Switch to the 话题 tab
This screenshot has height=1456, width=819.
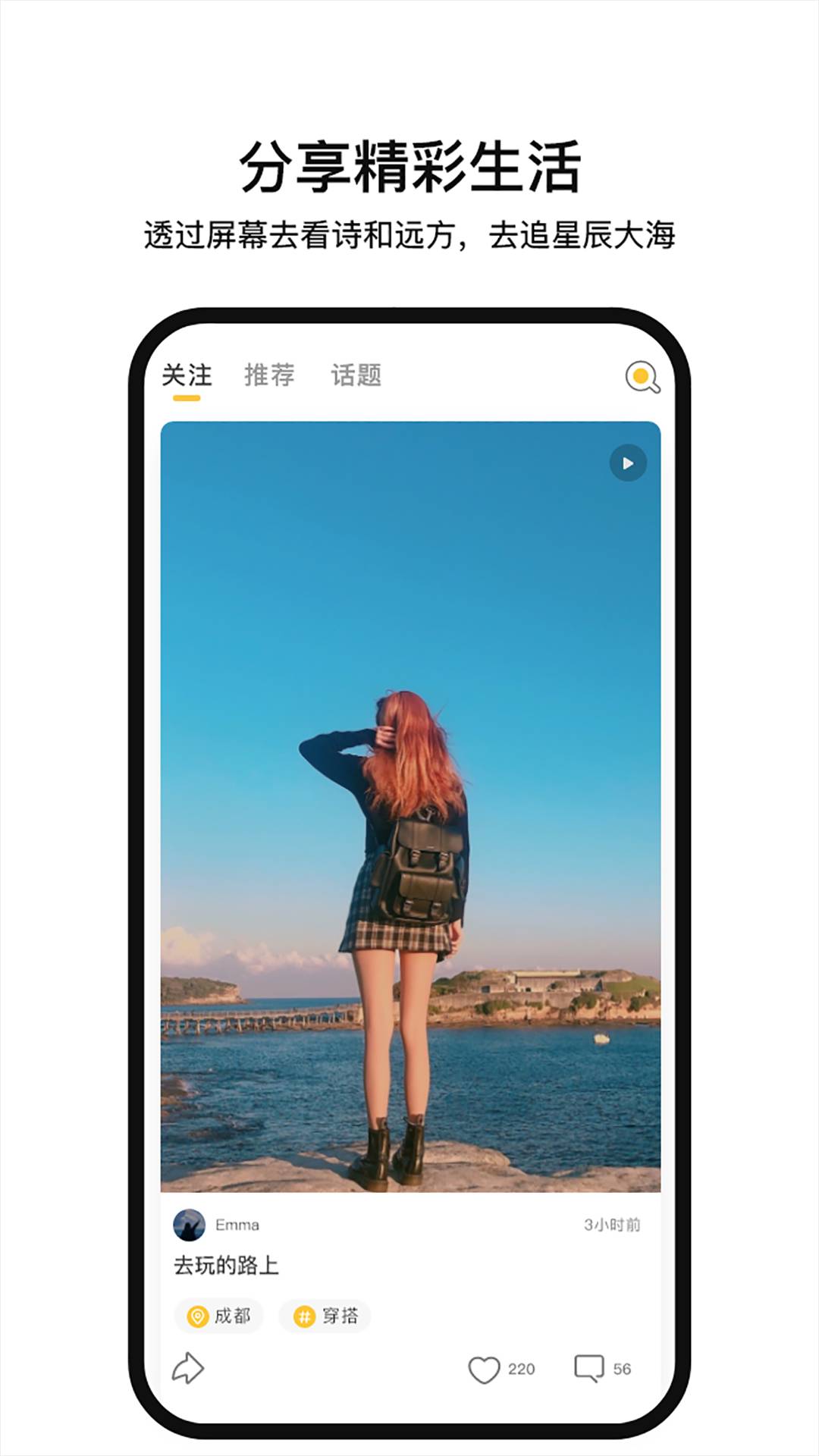click(358, 373)
